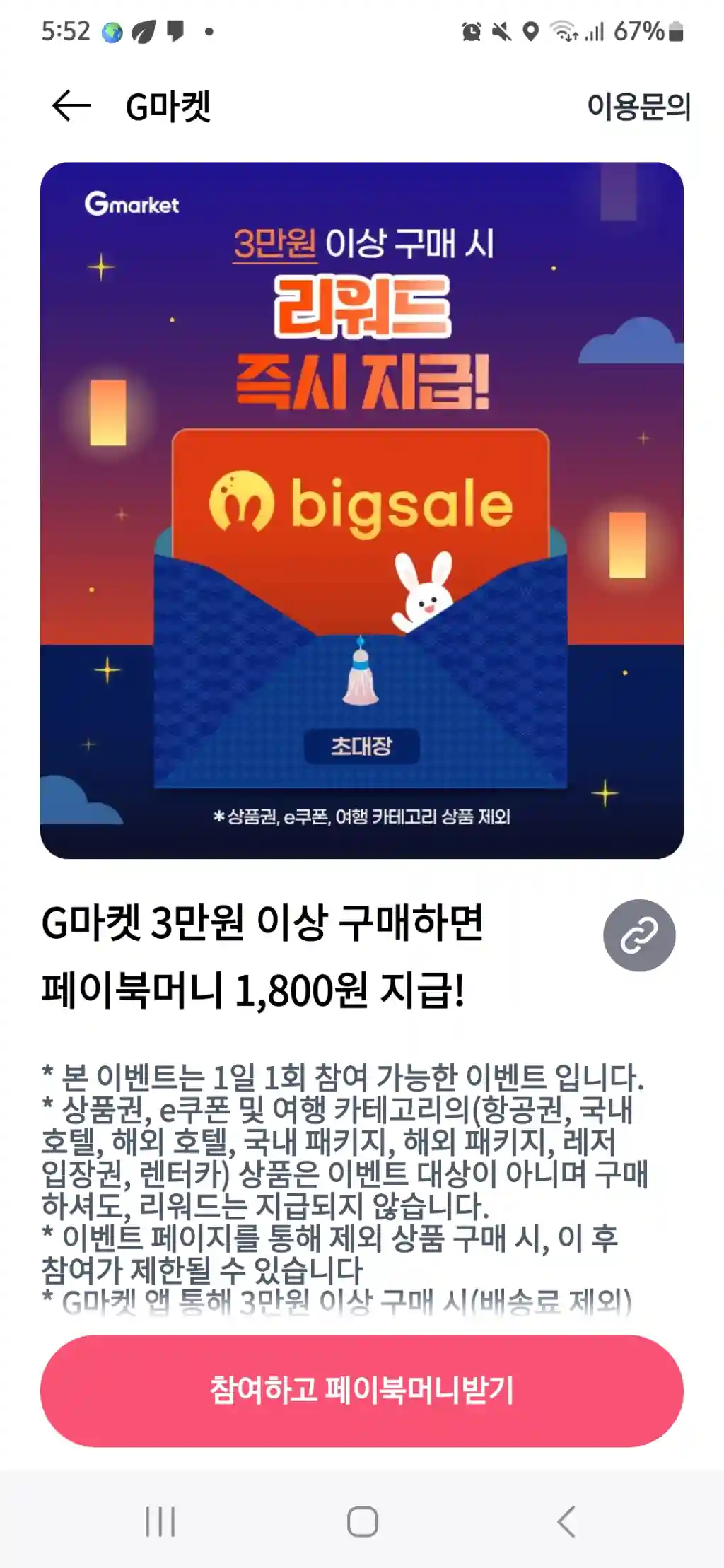Screen dimensions: 724x1568
Task: Go to the home screen via the system home button
Action: click(362, 1521)
